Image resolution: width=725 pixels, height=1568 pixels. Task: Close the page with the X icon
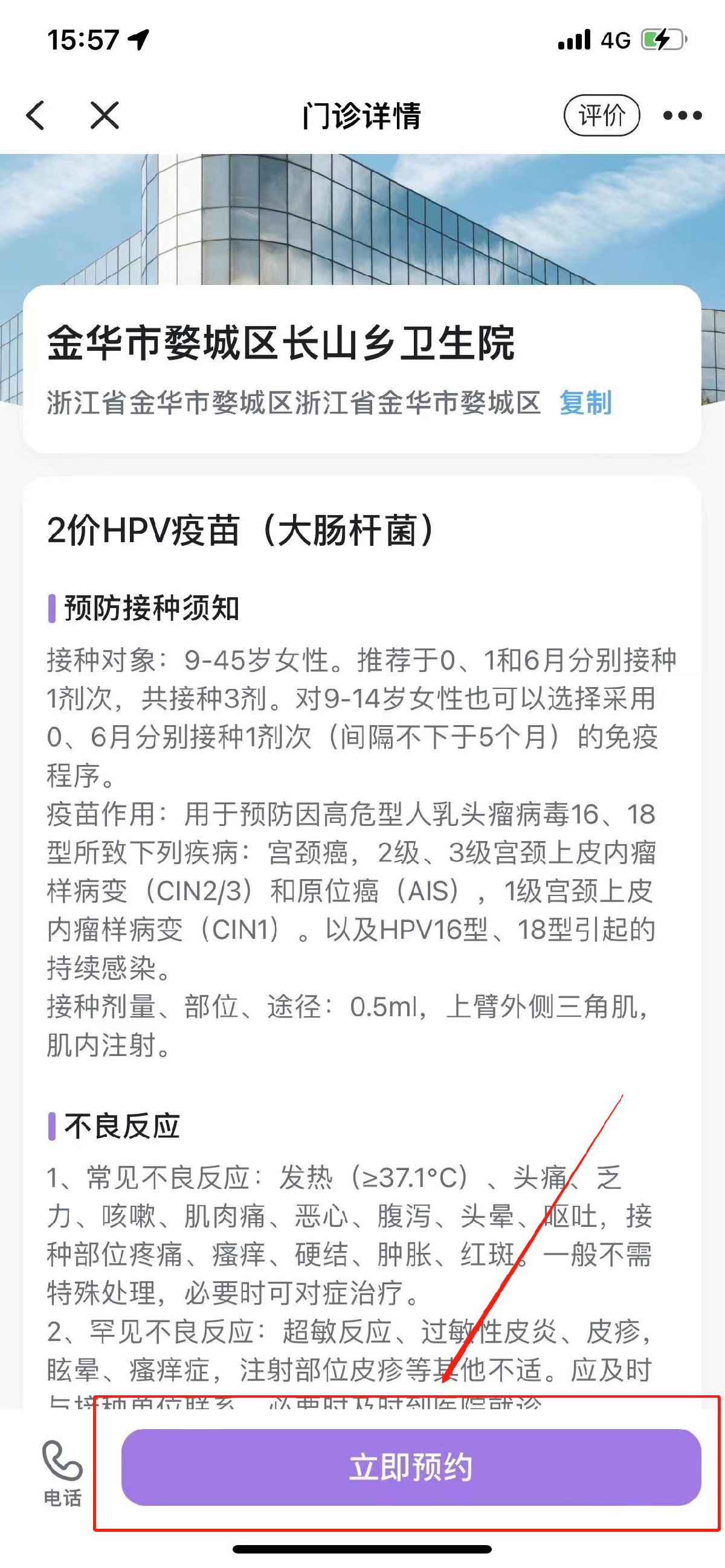[x=104, y=115]
